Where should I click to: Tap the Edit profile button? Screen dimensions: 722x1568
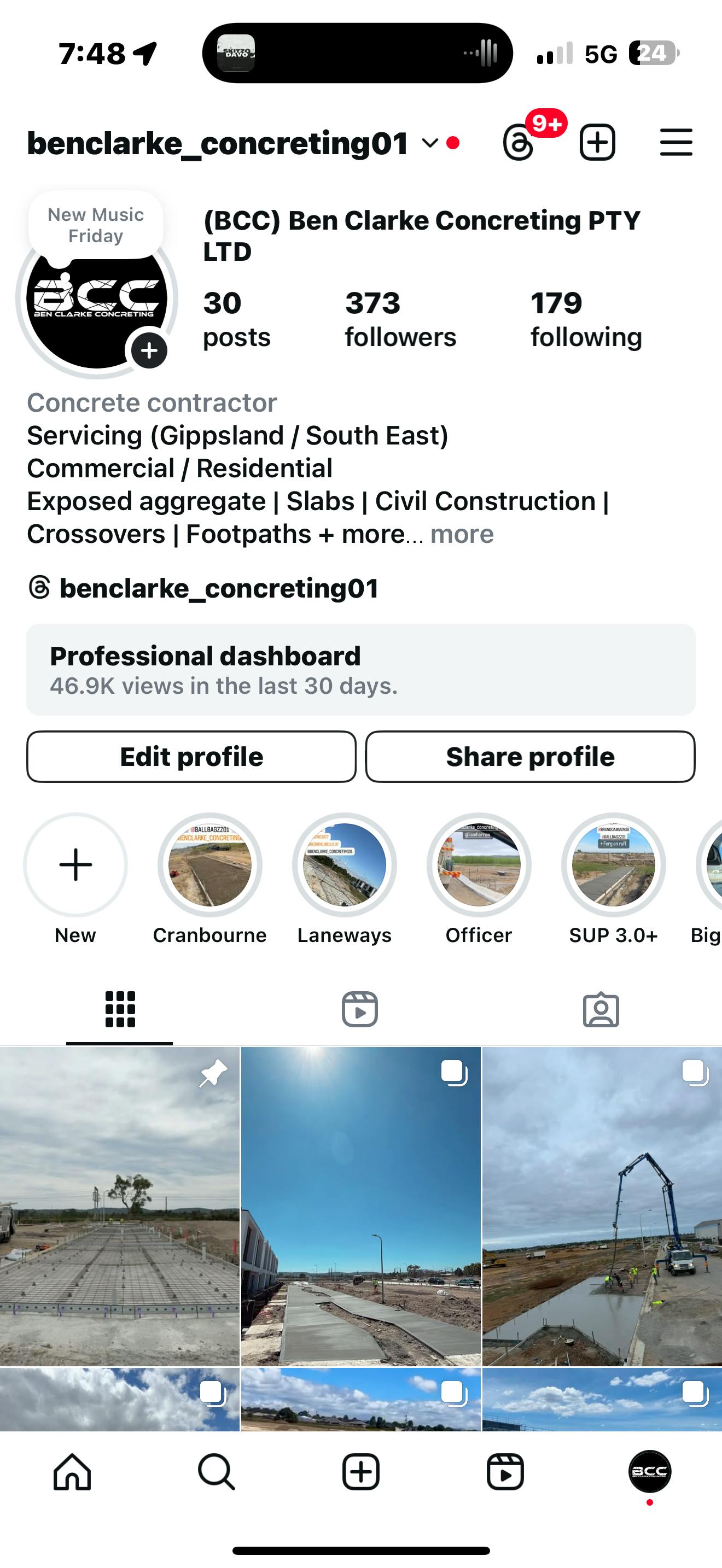click(x=191, y=757)
